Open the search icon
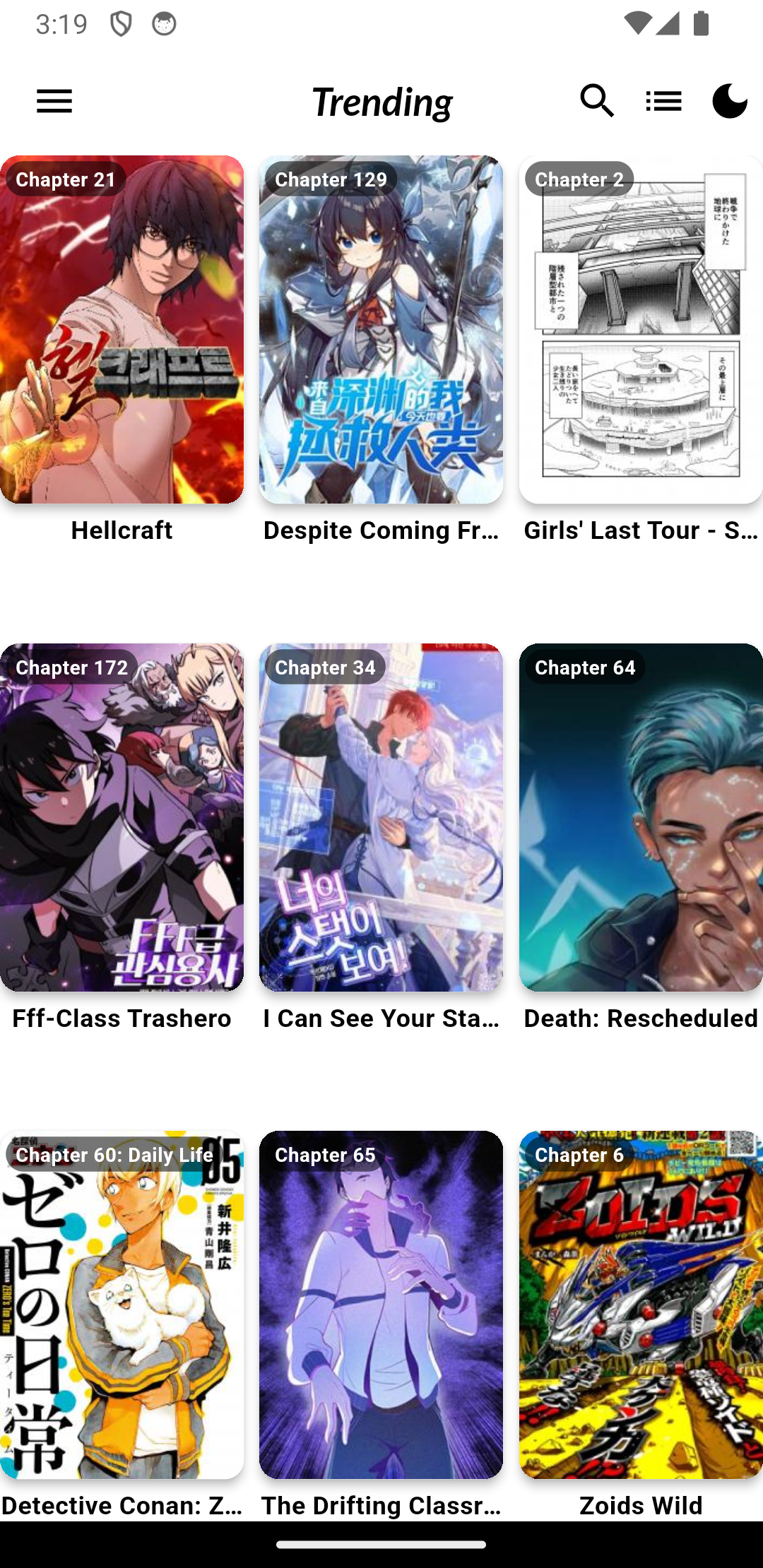The width and height of the screenshot is (763, 1568). (597, 101)
